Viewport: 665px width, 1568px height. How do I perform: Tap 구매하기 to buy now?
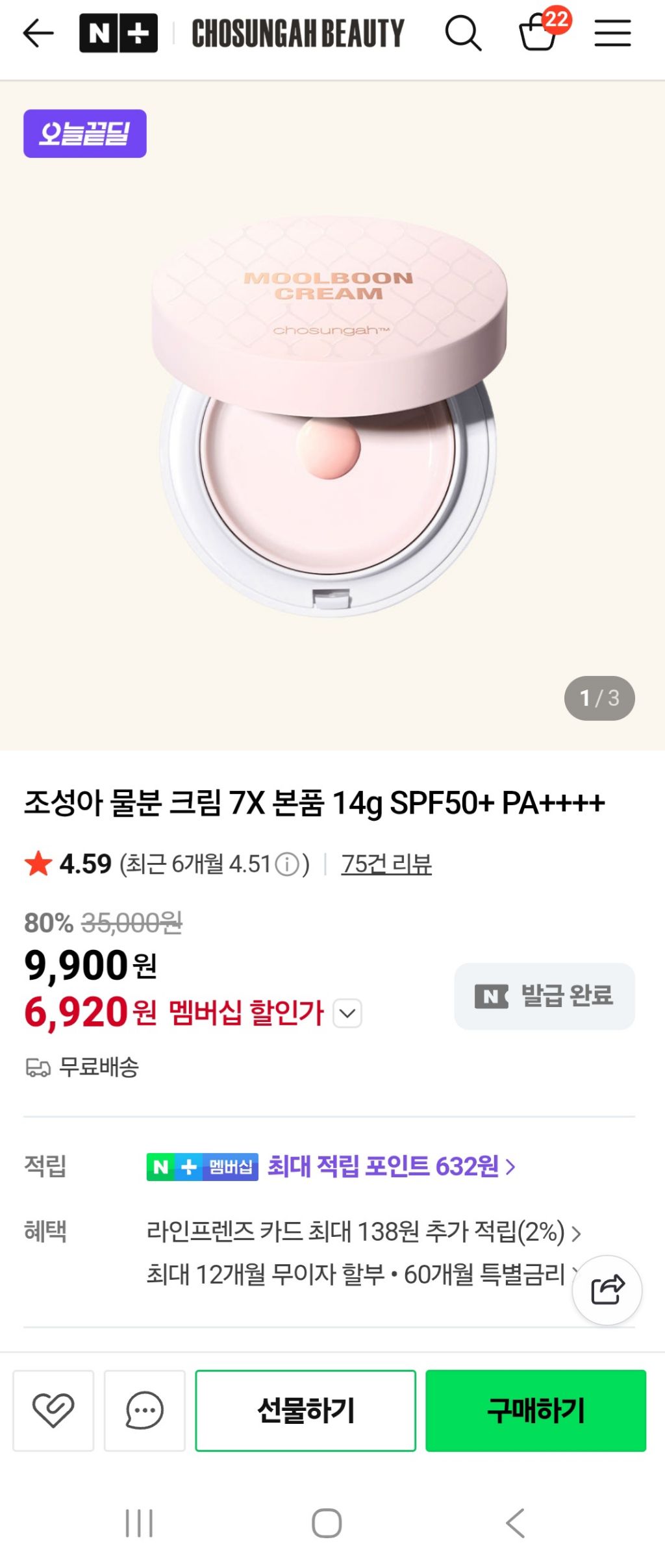point(536,1410)
